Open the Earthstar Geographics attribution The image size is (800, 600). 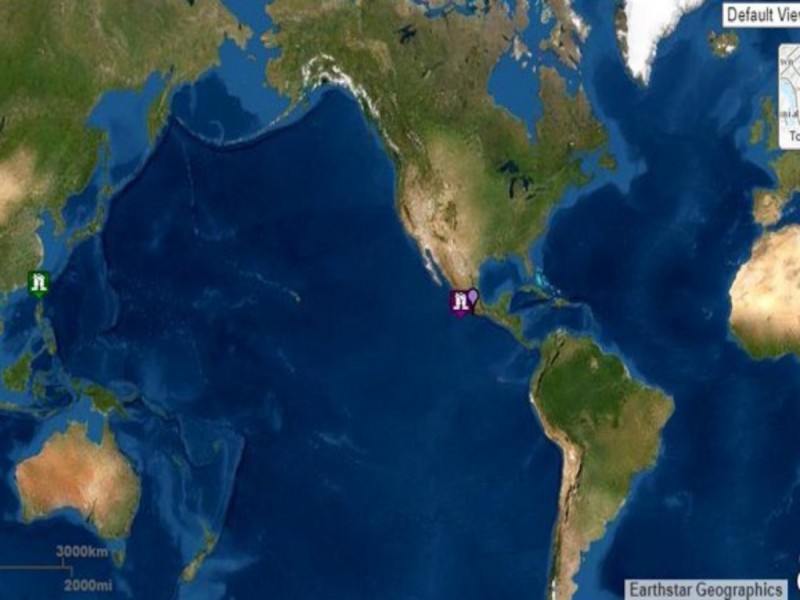point(705,589)
